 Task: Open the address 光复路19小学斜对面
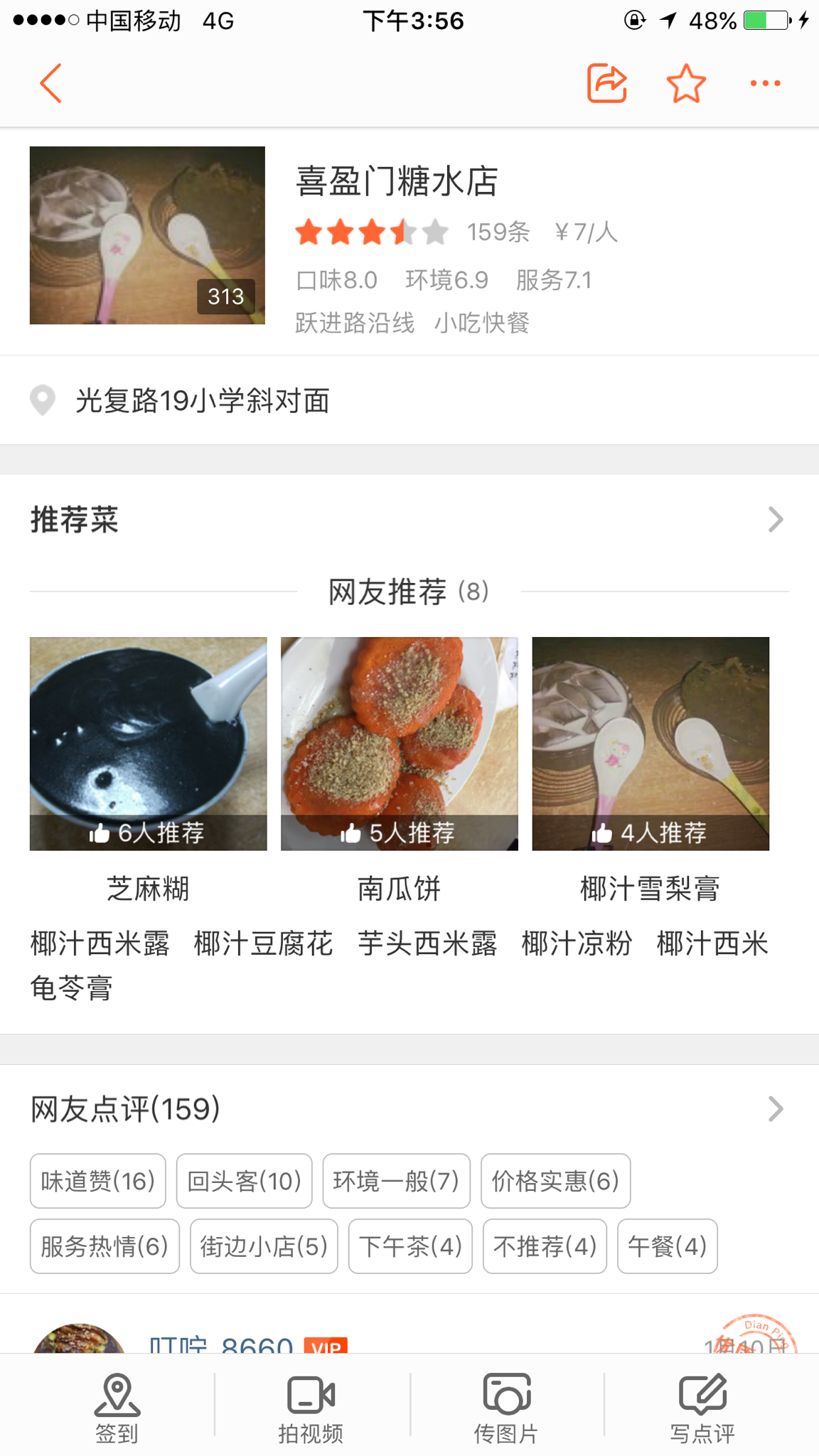click(203, 401)
